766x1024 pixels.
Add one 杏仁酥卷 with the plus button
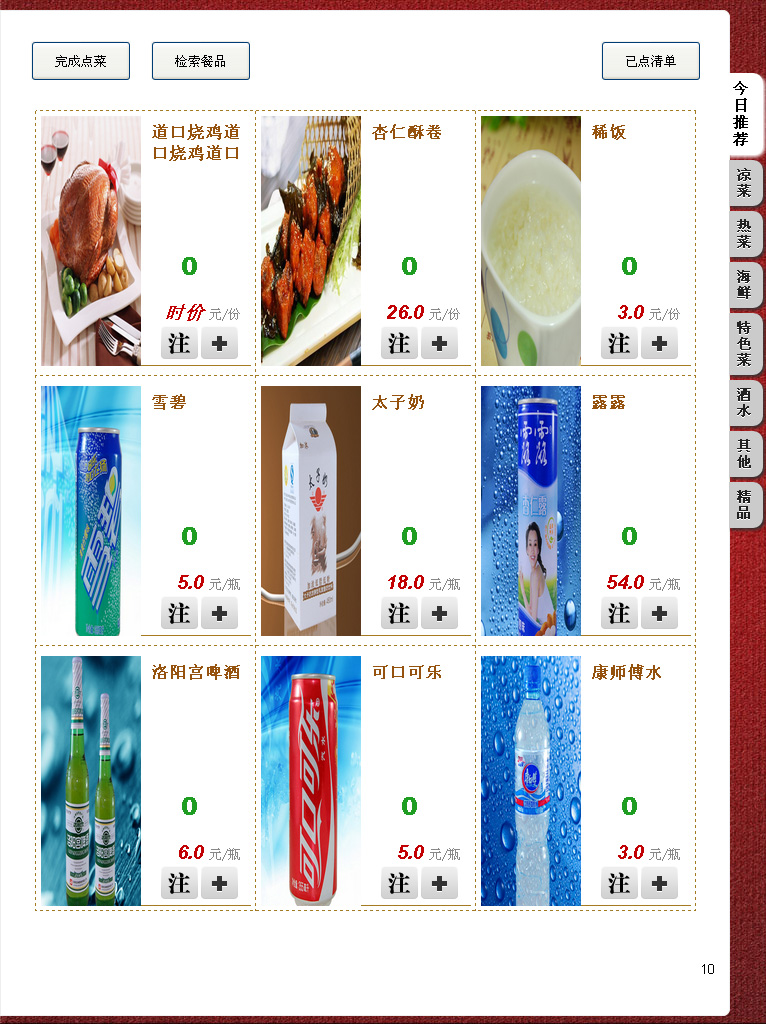pos(439,343)
